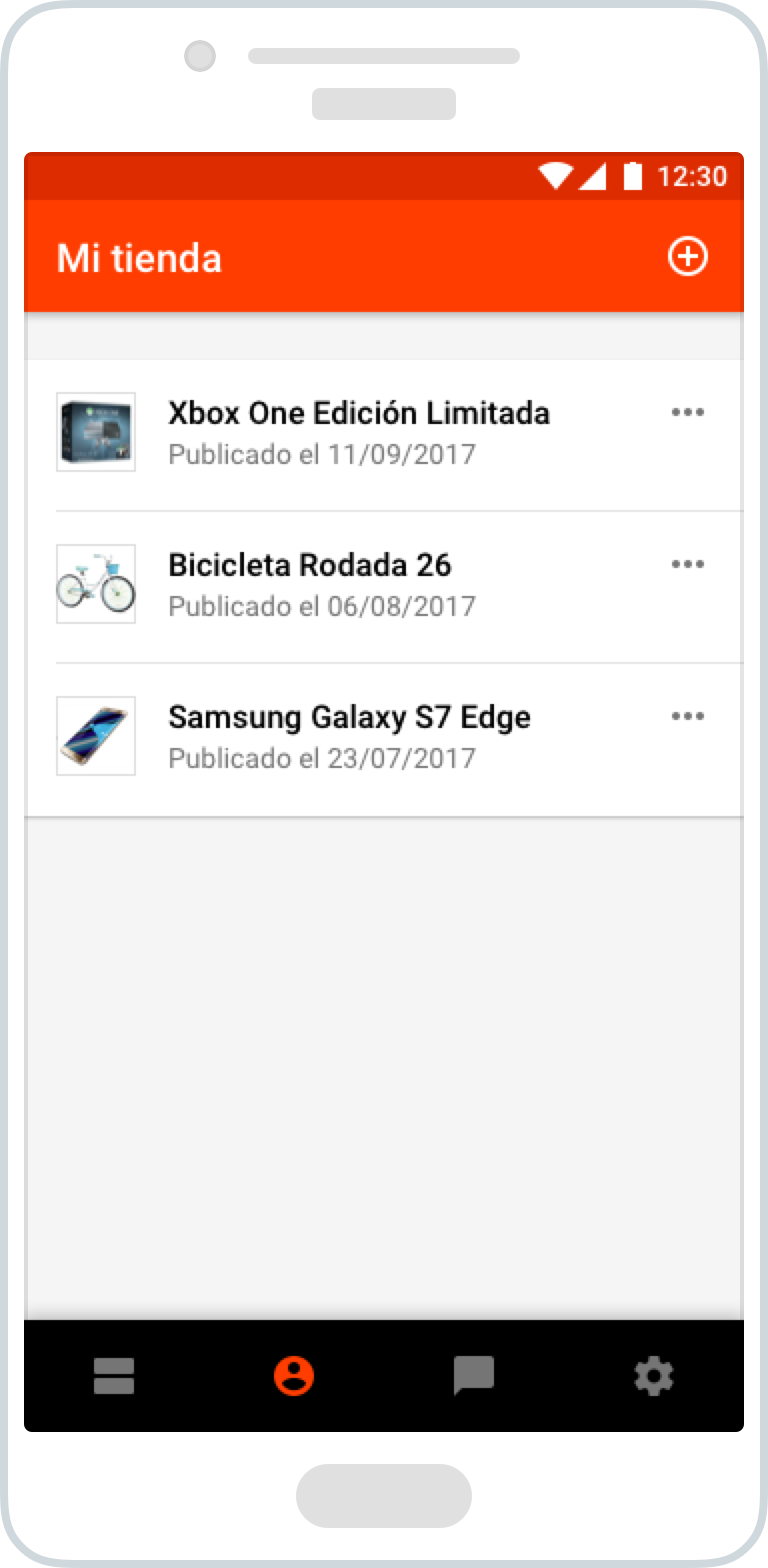Open the settings gear icon

[654, 1376]
